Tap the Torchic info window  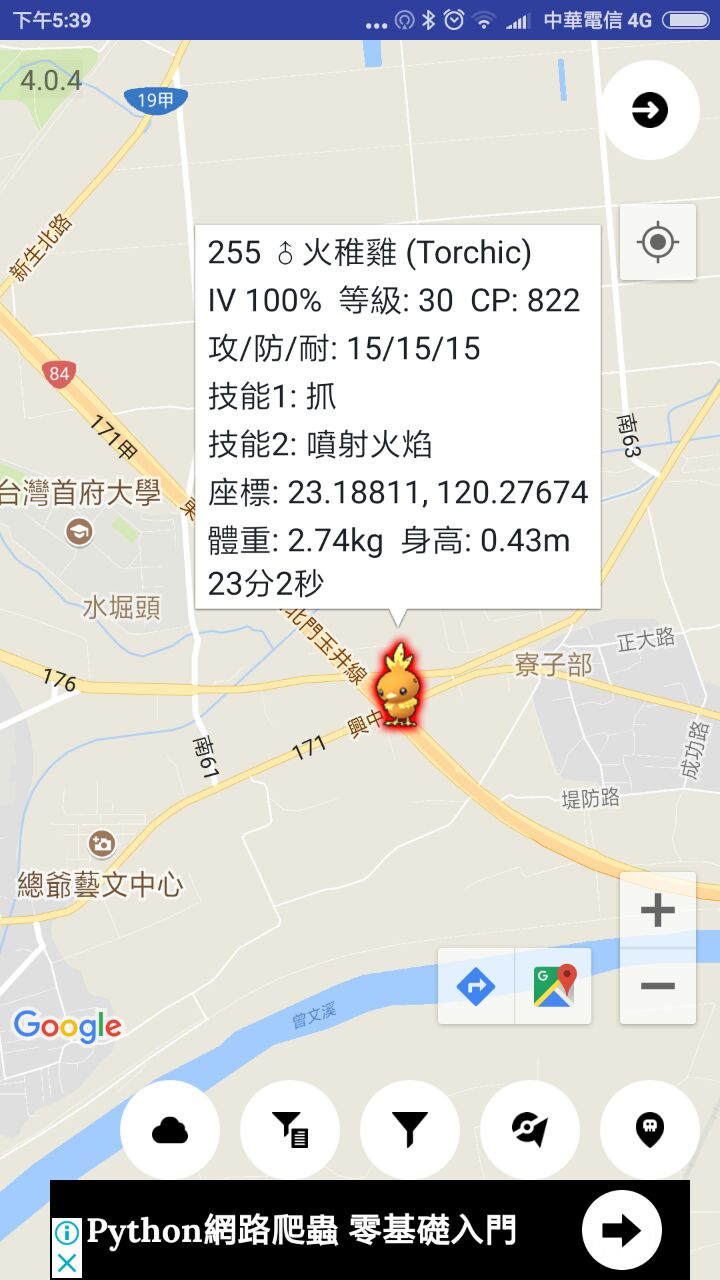[x=398, y=415]
